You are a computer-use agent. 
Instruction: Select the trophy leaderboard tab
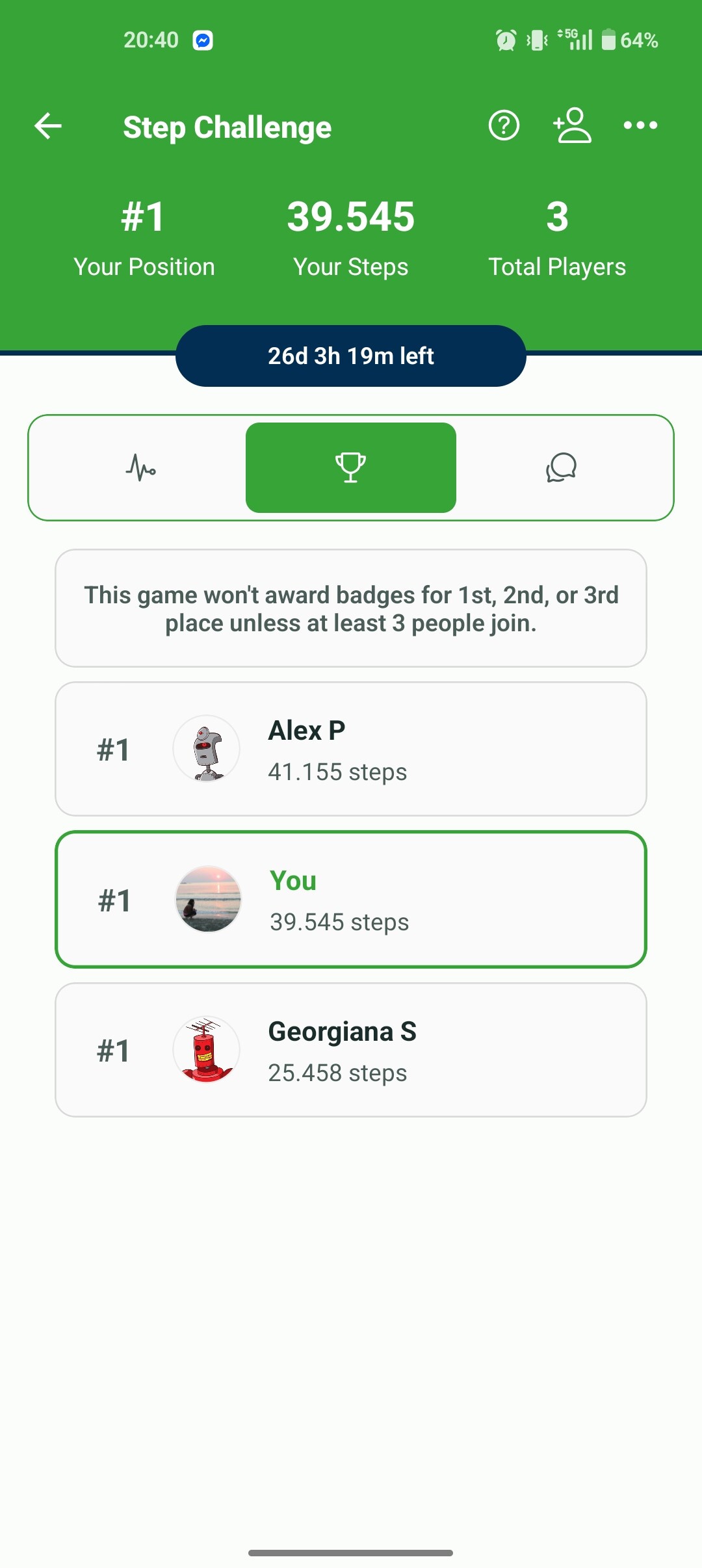[351, 467]
